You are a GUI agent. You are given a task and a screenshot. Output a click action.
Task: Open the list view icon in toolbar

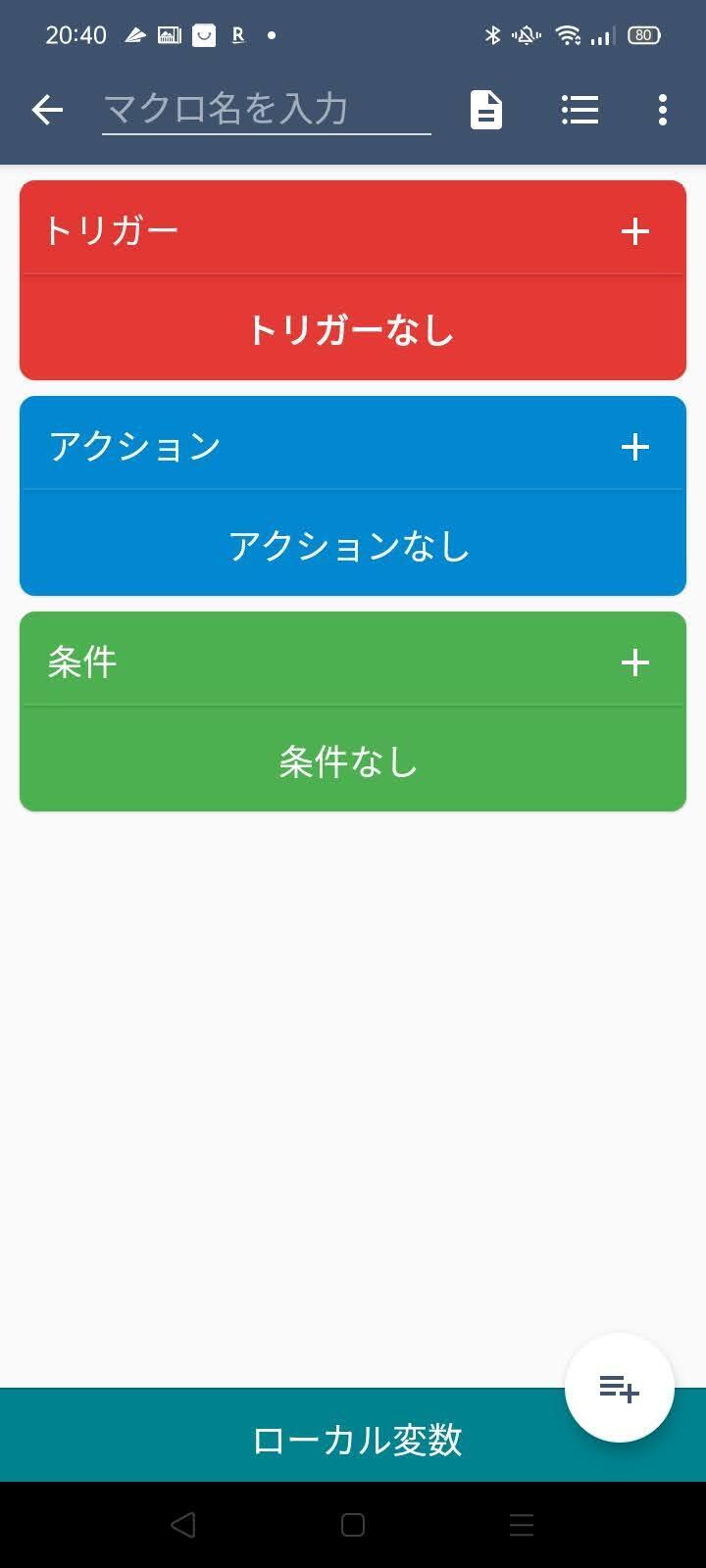tap(580, 110)
